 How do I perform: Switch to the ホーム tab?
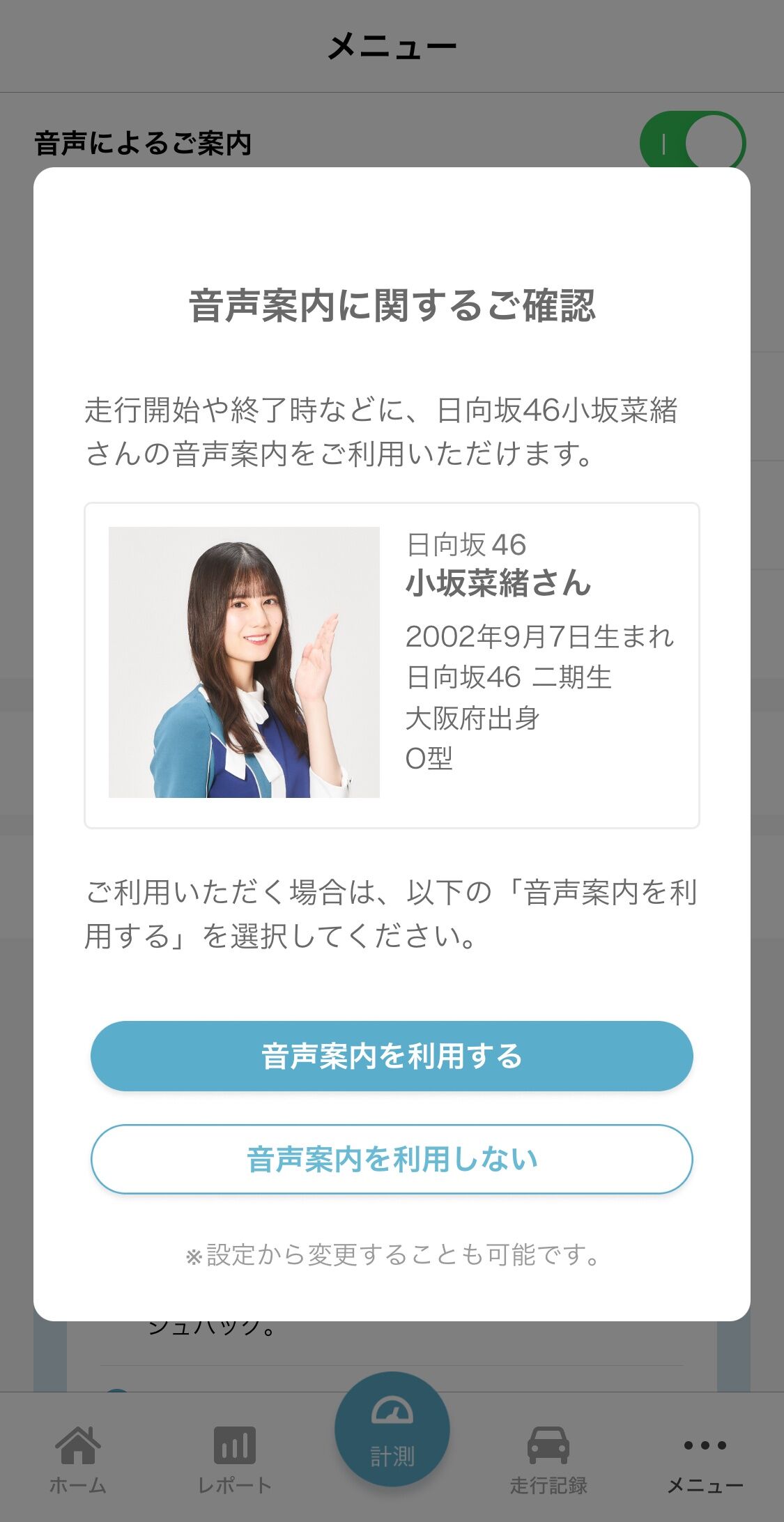78,1460
